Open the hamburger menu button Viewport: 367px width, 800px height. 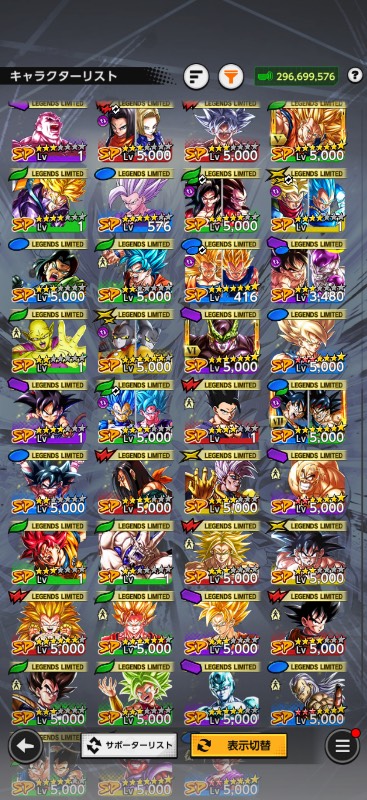pyautogui.click(x=342, y=745)
